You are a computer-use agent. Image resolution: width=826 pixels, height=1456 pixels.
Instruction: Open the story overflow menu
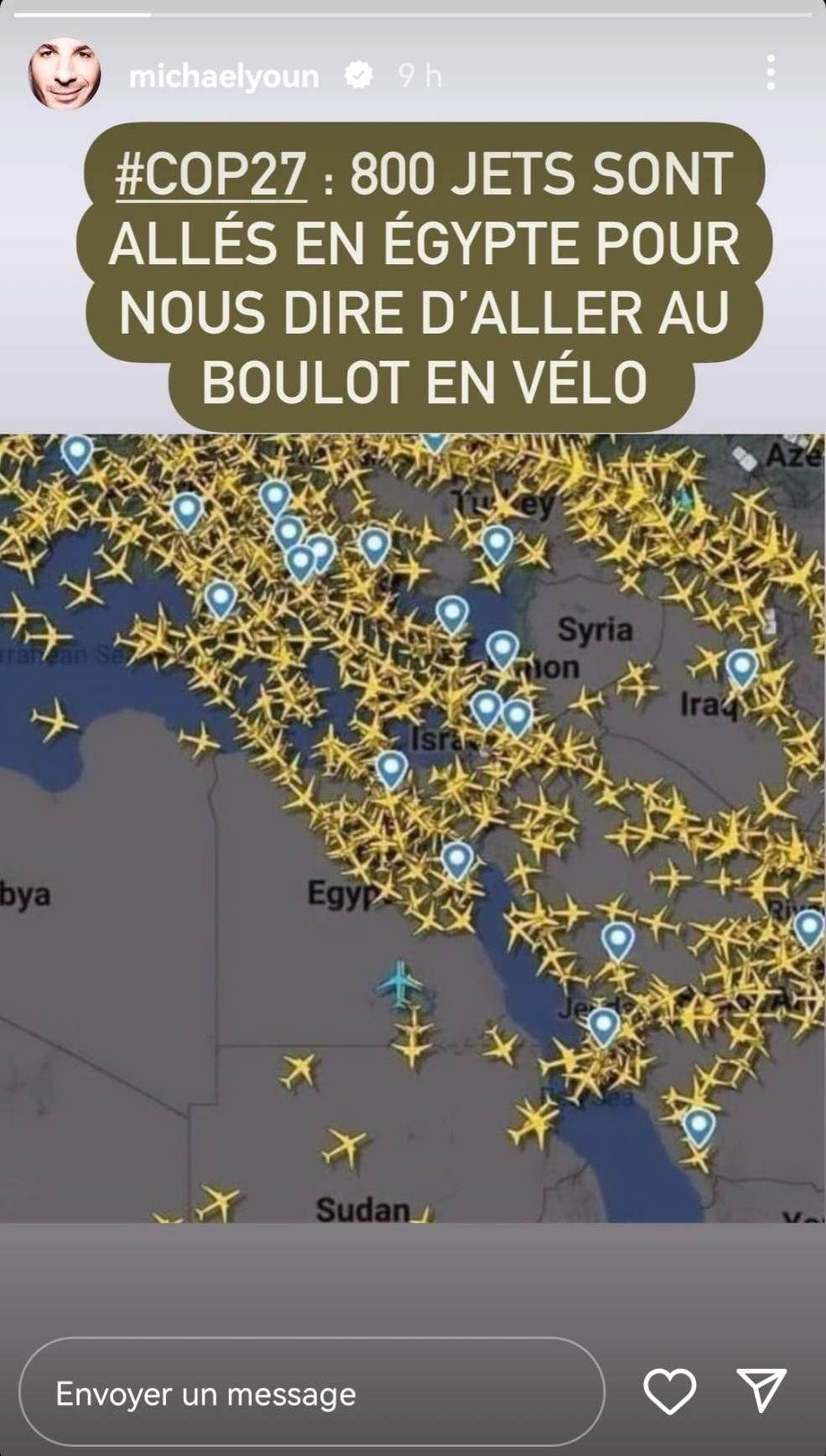click(x=770, y=74)
